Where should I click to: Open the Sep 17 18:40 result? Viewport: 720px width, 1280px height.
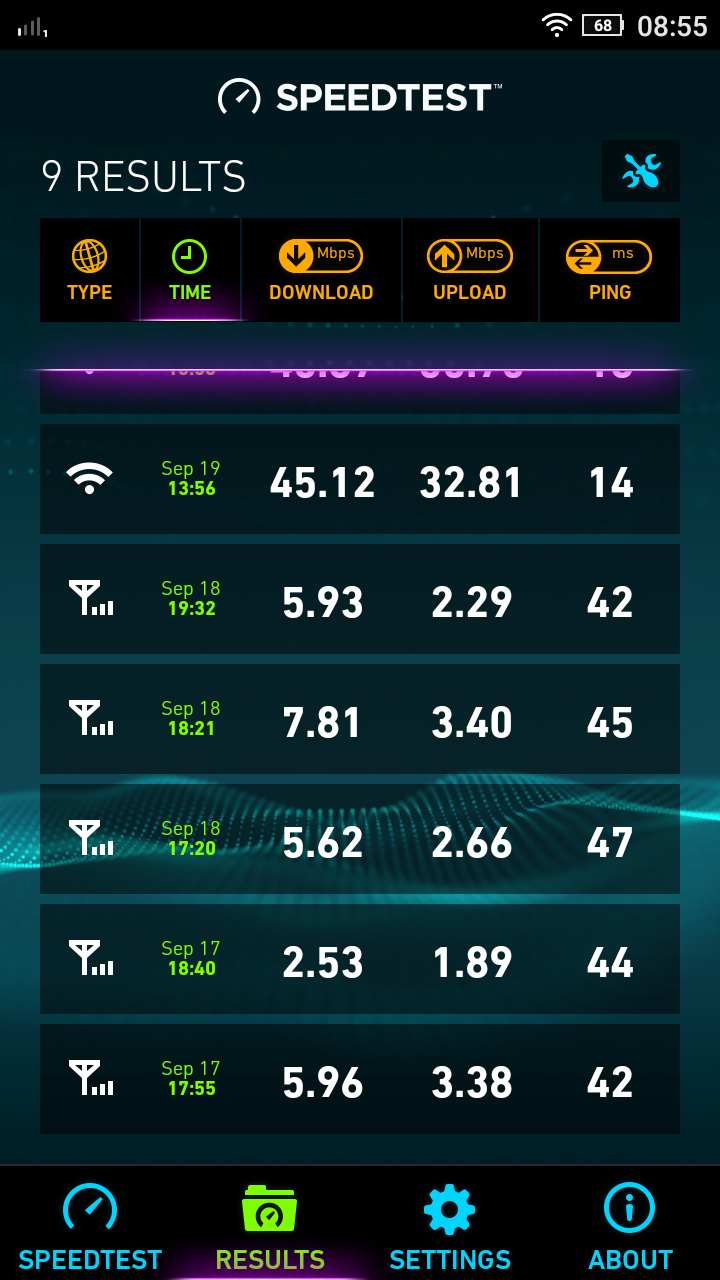tap(360, 960)
